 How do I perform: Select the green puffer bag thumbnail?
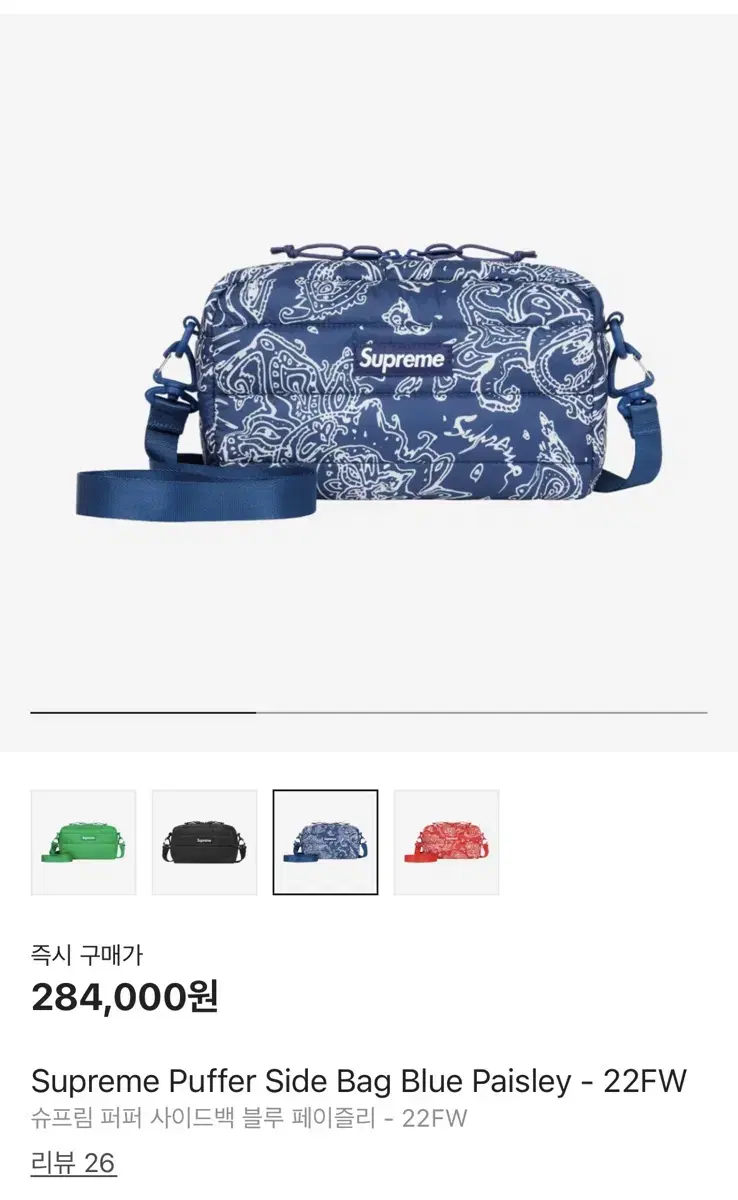click(x=84, y=841)
